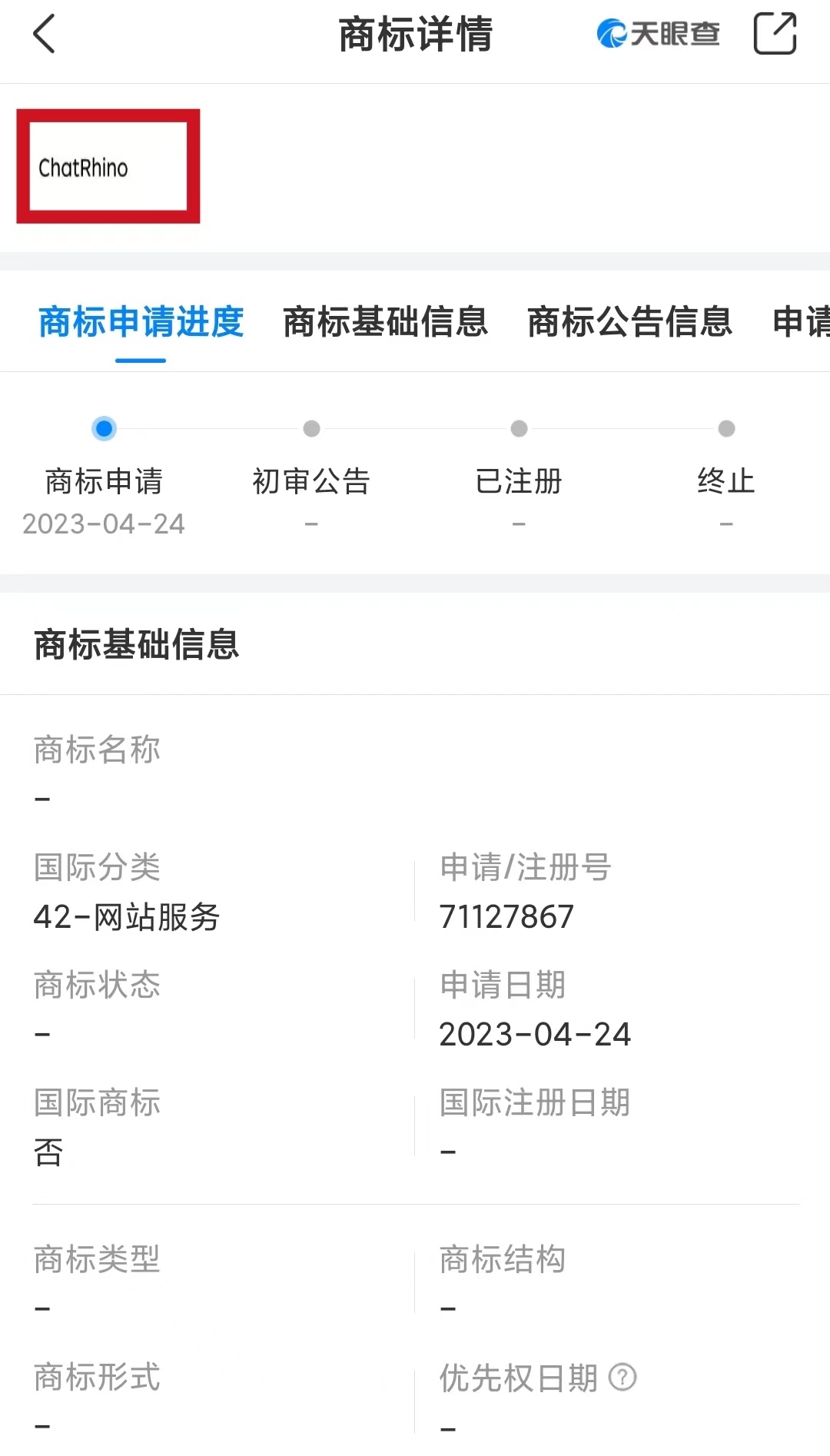Open the 商标公告信息 tab
This screenshot has height=1456, width=830.
click(x=630, y=321)
